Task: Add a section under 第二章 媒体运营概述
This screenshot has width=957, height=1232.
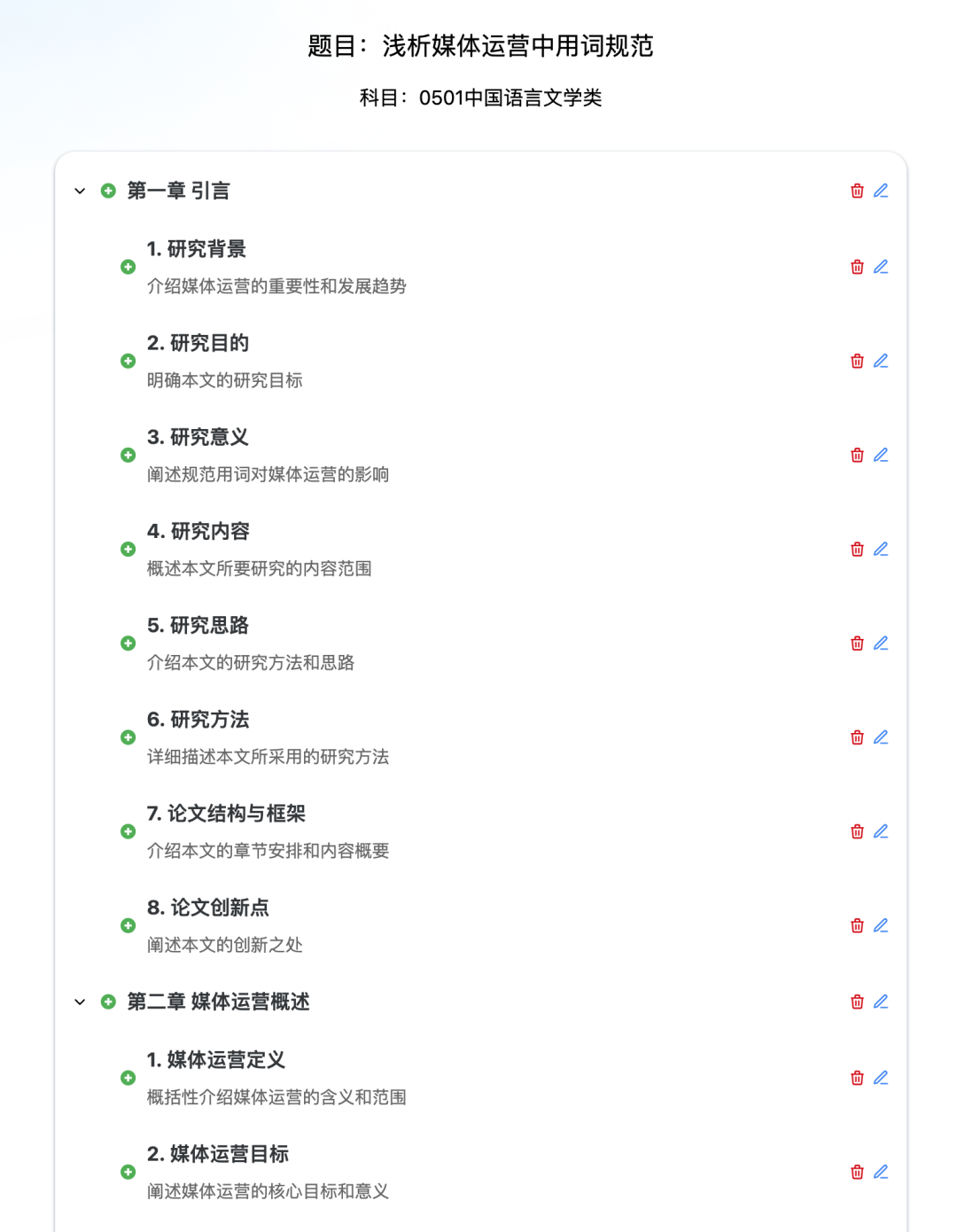Action: pos(108,1002)
